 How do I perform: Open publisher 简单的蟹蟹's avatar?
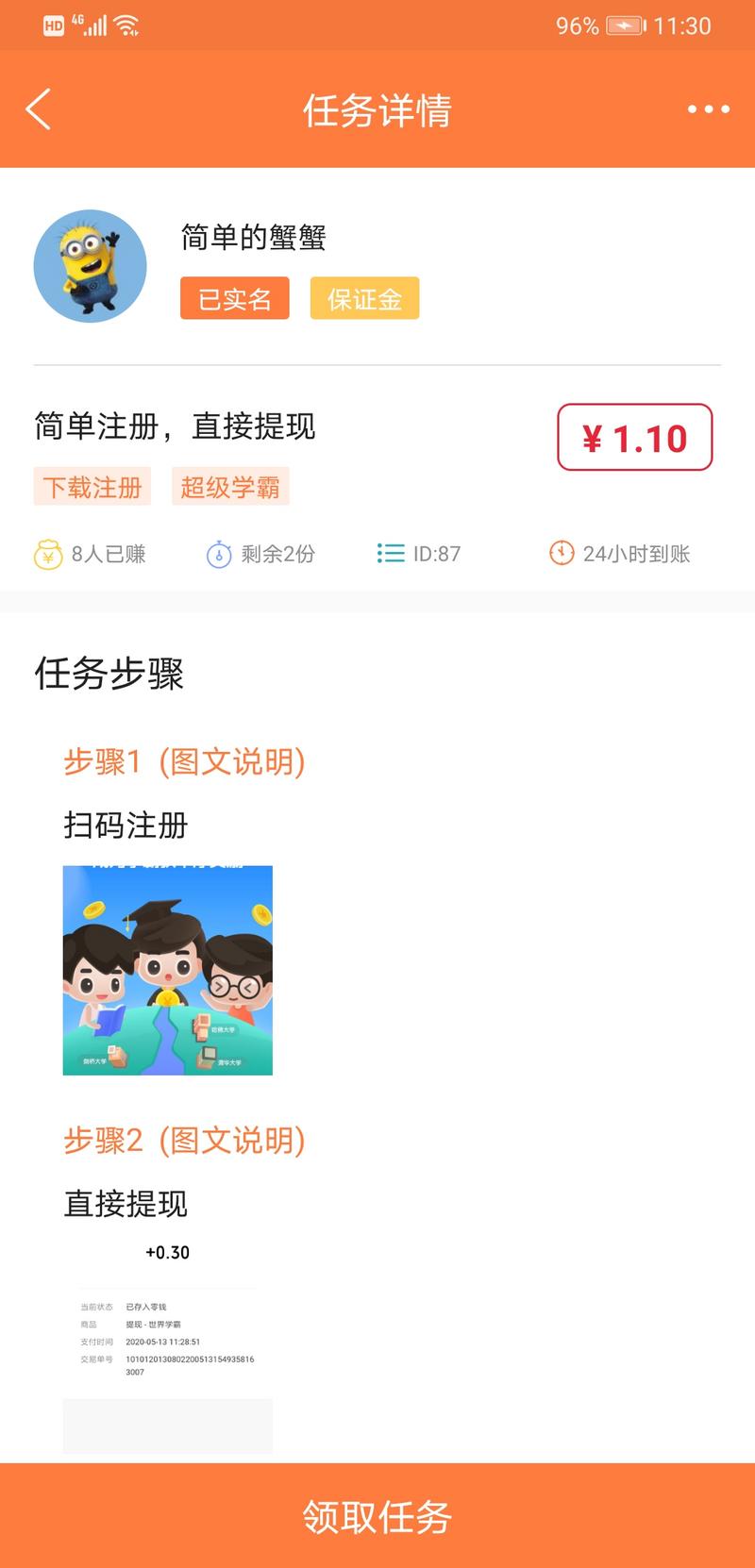click(x=91, y=266)
